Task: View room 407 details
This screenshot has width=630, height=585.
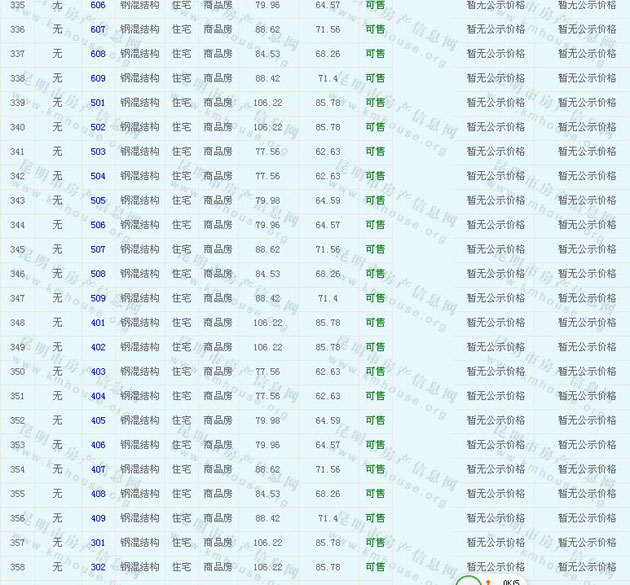Action: point(97,469)
